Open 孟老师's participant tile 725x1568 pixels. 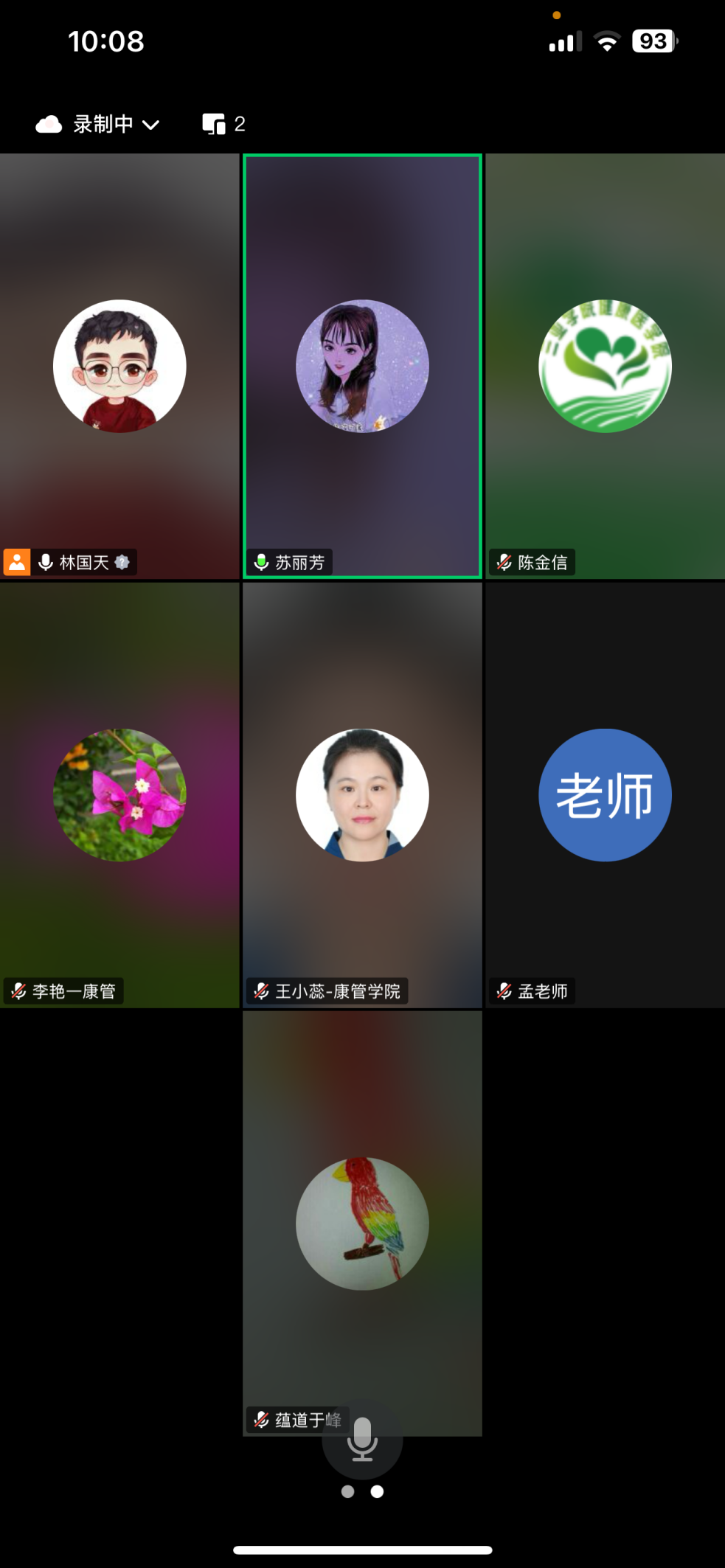point(605,795)
